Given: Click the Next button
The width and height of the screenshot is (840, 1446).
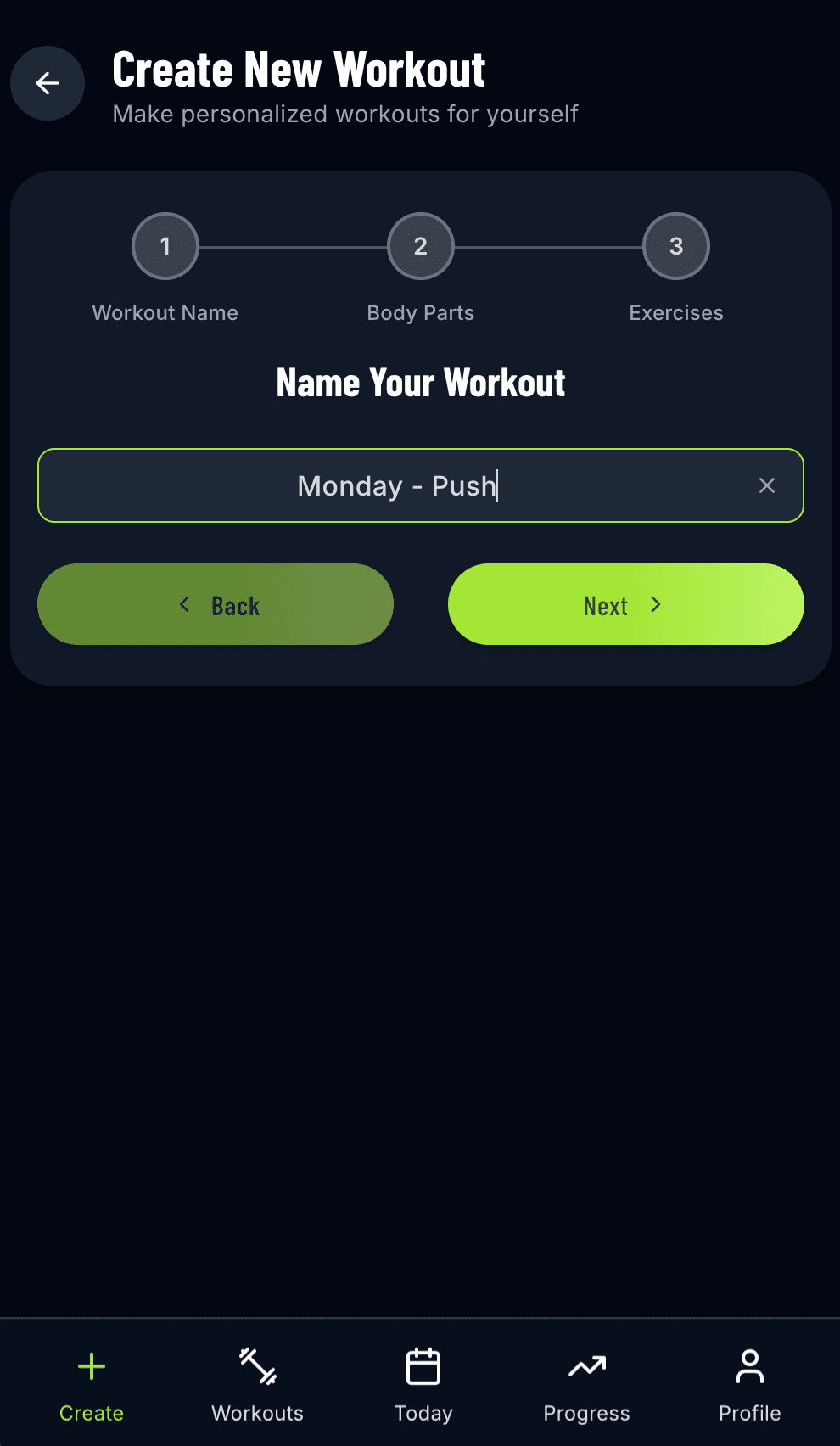Looking at the screenshot, I should pos(625,604).
